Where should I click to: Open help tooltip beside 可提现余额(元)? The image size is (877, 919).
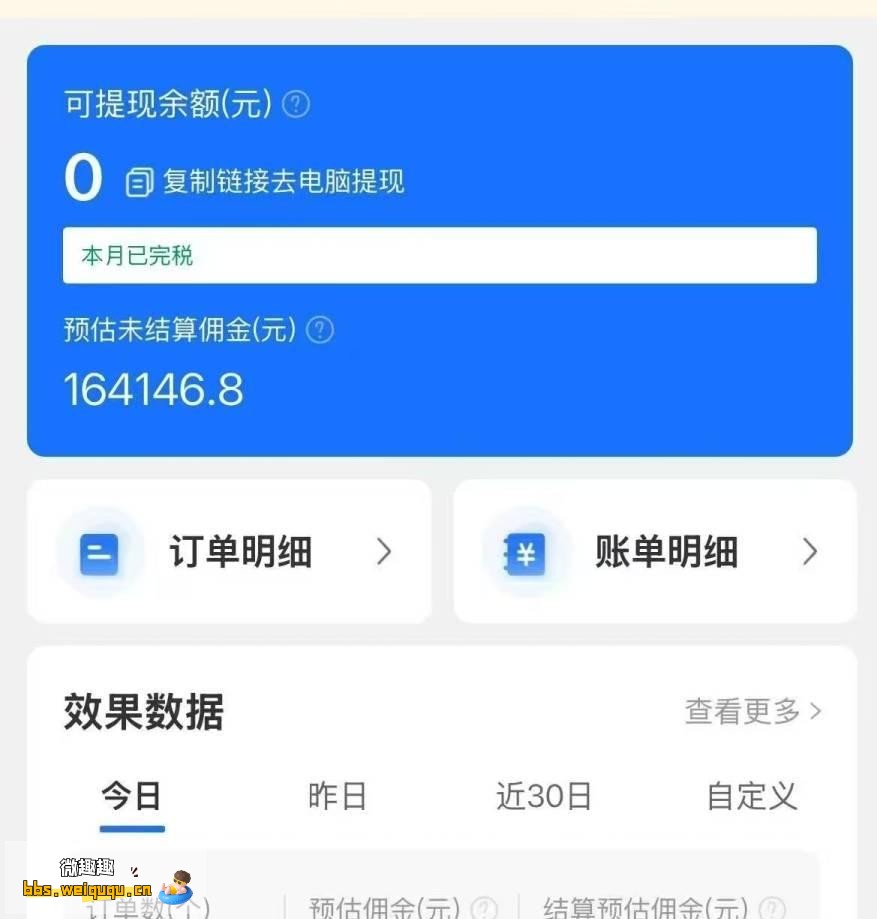pyautogui.click(x=295, y=103)
